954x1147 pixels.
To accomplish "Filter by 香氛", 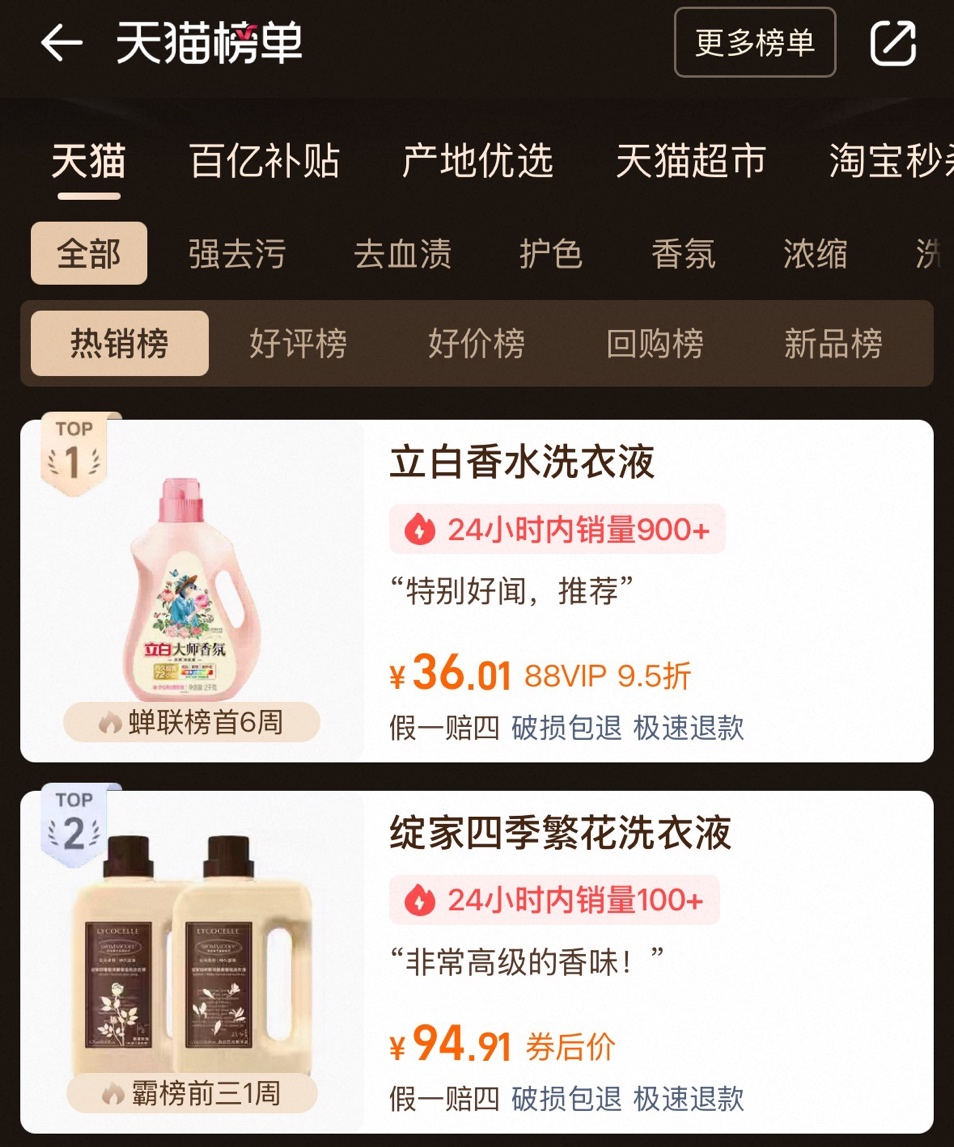I will point(683,254).
